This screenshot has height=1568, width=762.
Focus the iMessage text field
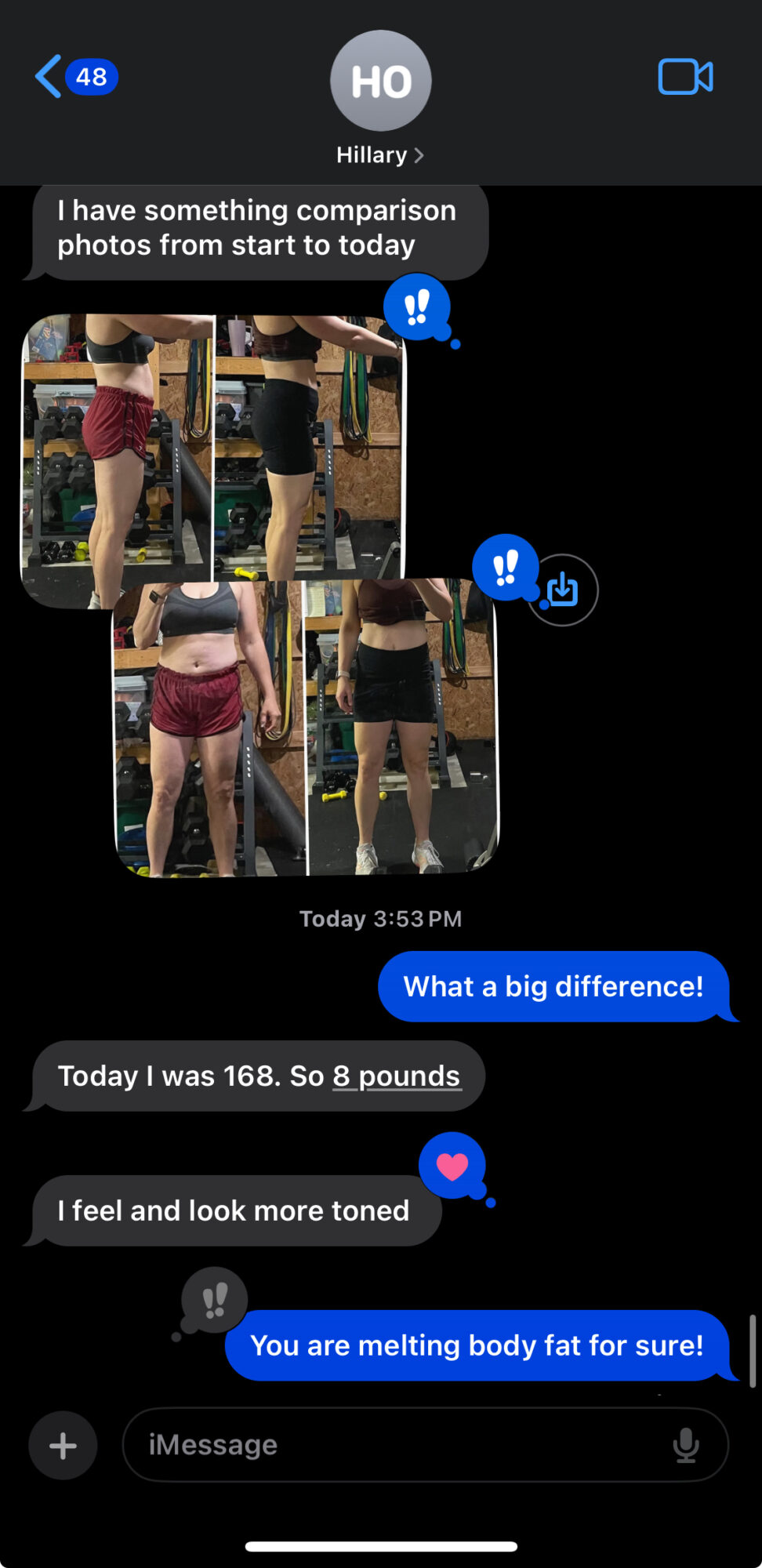pos(392,1445)
